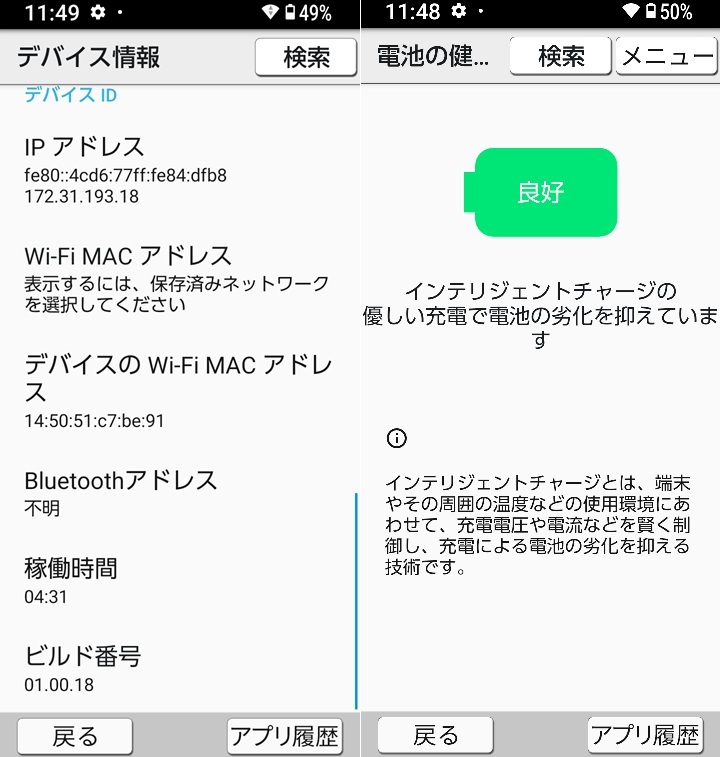Open メニュー on the battery health screen
Viewport: 720px width, 757px height.
[667, 57]
